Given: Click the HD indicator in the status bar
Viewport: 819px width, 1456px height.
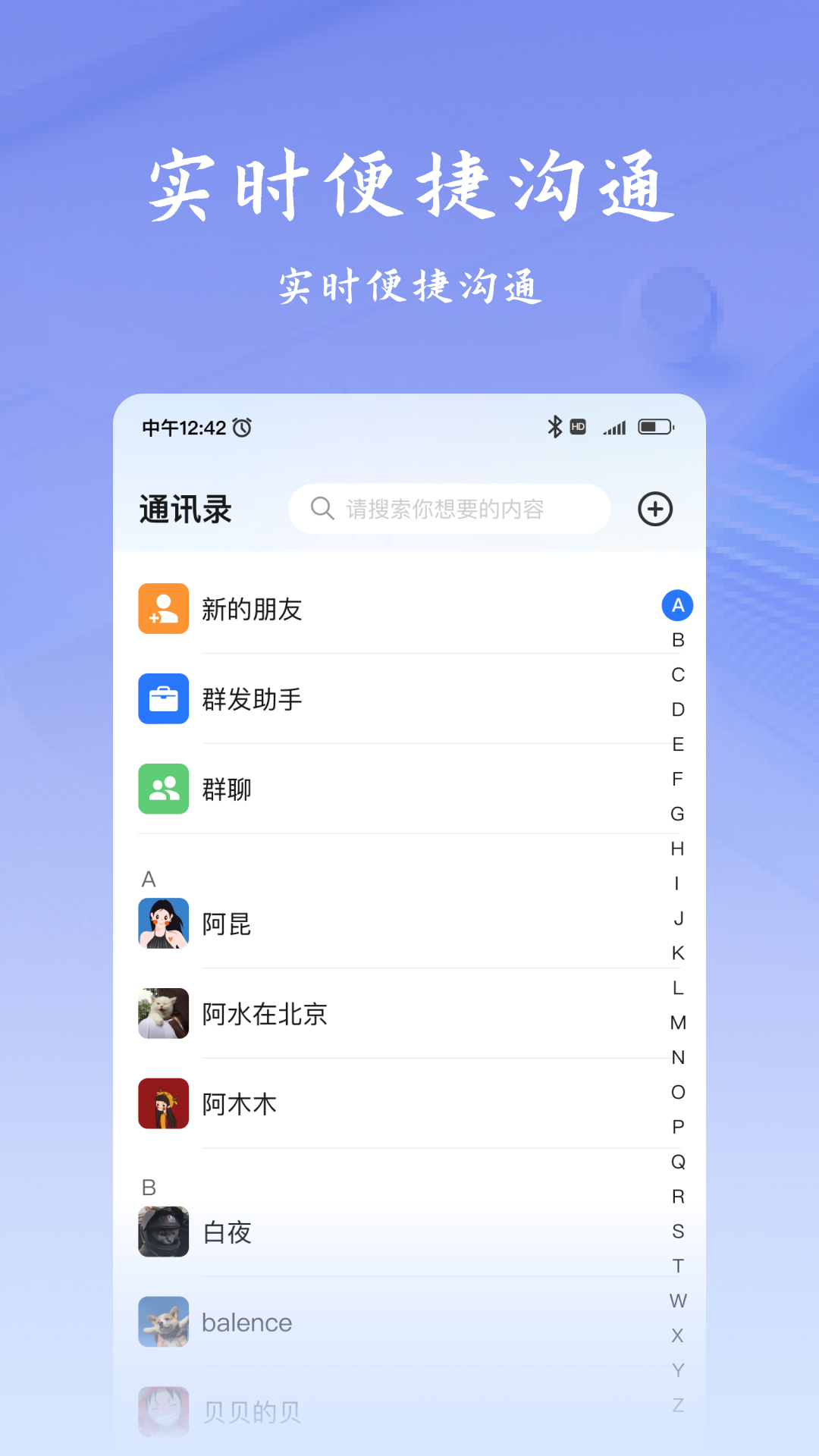Looking at the screenshot, I should (578, 427).
